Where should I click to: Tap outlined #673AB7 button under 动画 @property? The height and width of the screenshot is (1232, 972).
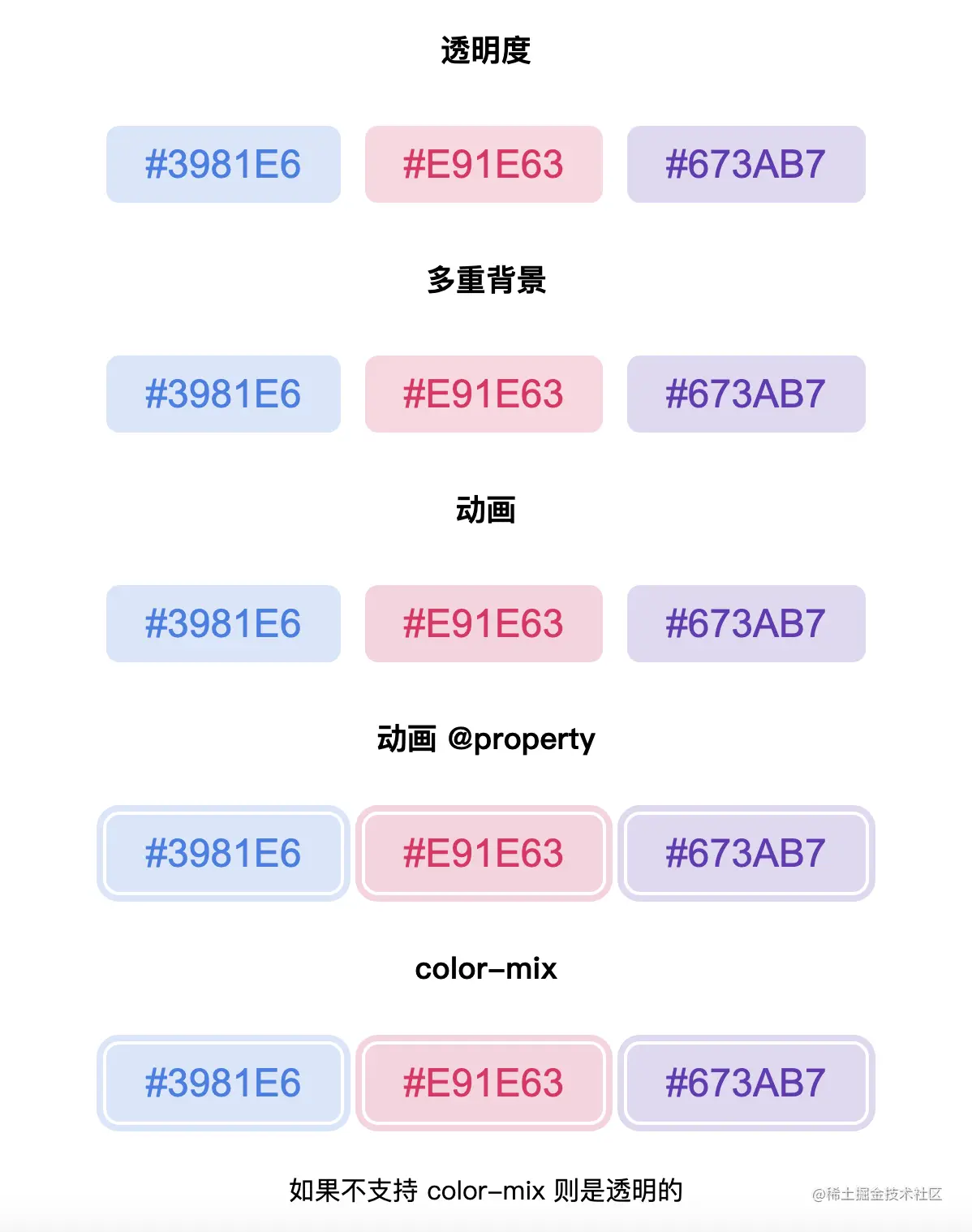(746, 853)
